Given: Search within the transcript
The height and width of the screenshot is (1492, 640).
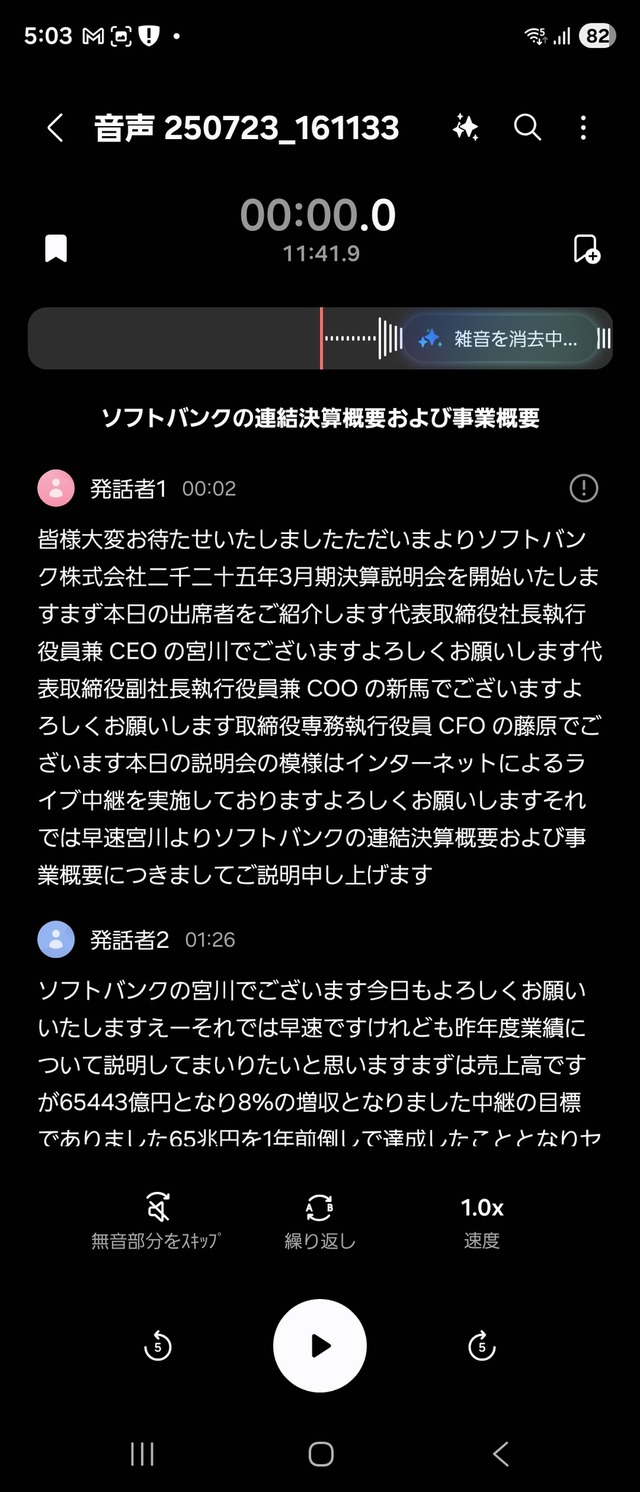Looking at the screenshot, I should [527, 128].
